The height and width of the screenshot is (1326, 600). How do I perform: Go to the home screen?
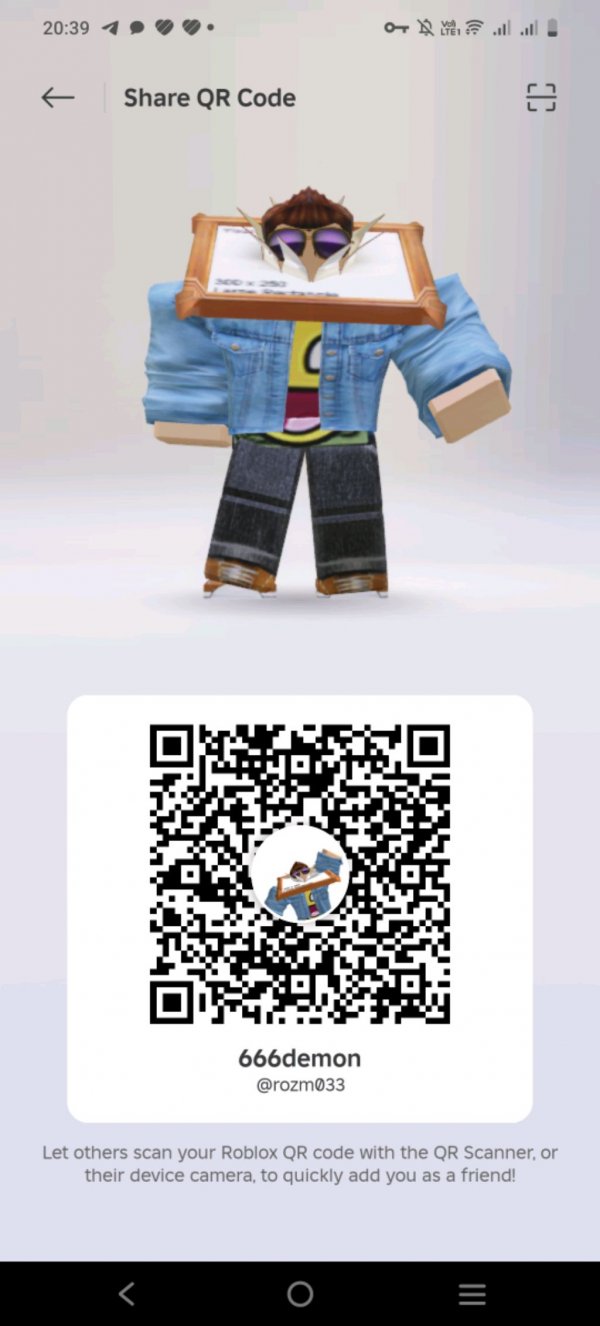tap(300, 1294)
